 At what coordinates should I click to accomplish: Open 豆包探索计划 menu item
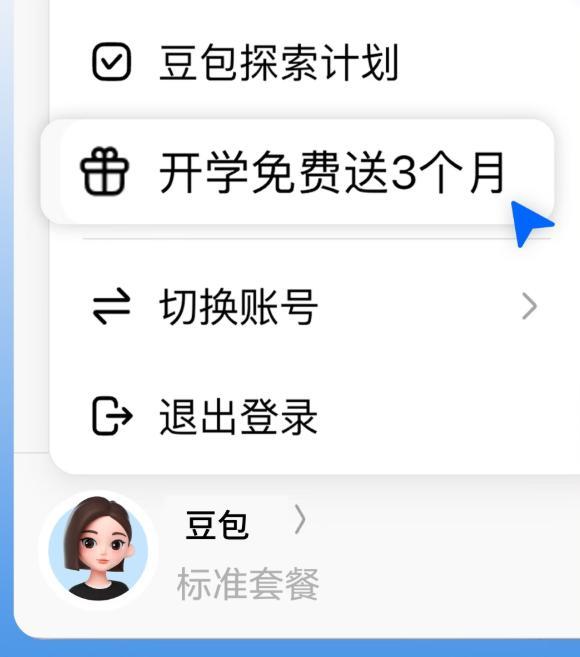coord(314,62)
